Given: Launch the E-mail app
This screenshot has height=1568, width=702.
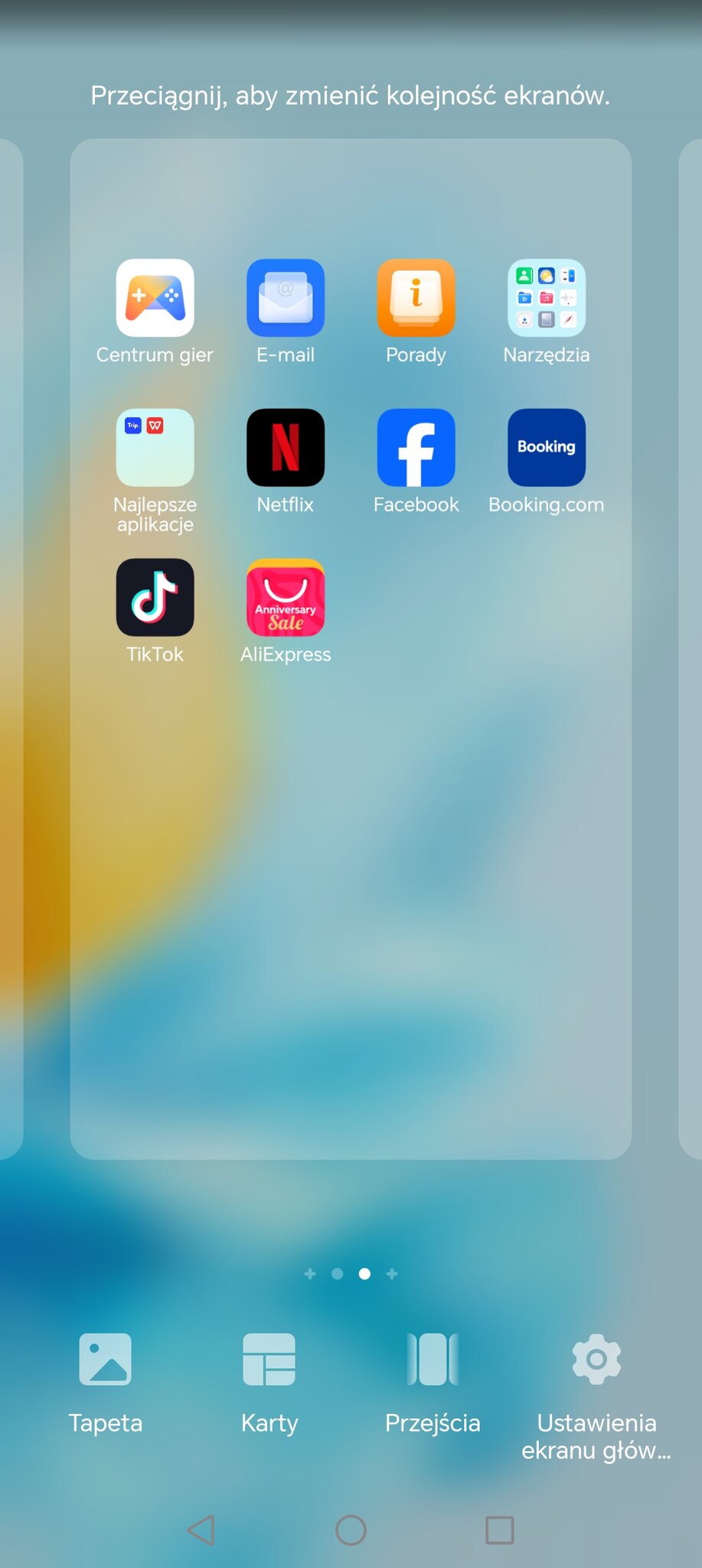Looking at the screenshot, I should (x=286, y=298).
